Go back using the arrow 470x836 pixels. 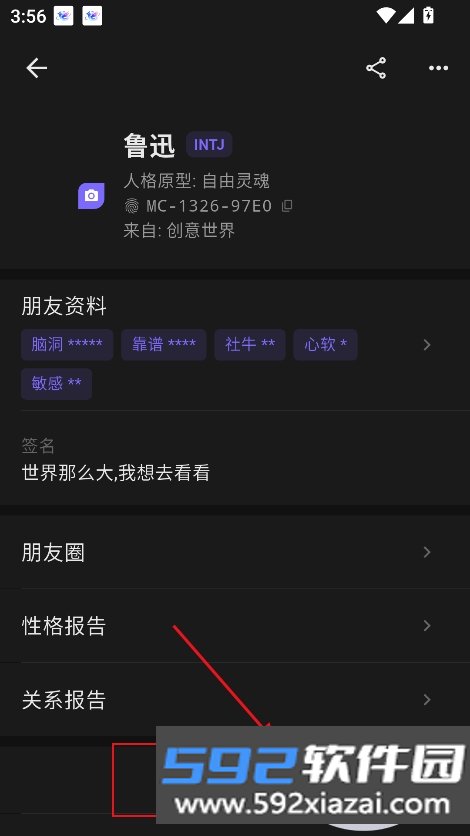click(37, 68)
